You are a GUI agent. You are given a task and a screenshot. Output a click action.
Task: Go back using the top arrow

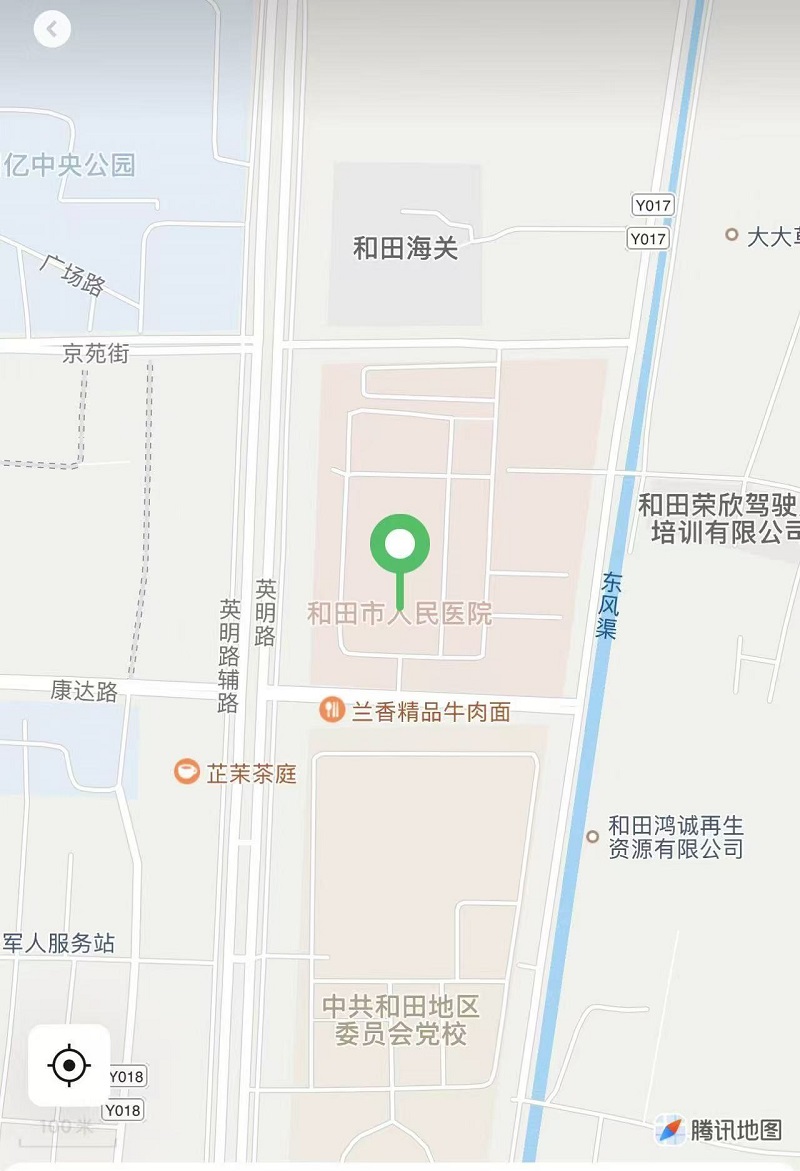(x=52, y=29)
